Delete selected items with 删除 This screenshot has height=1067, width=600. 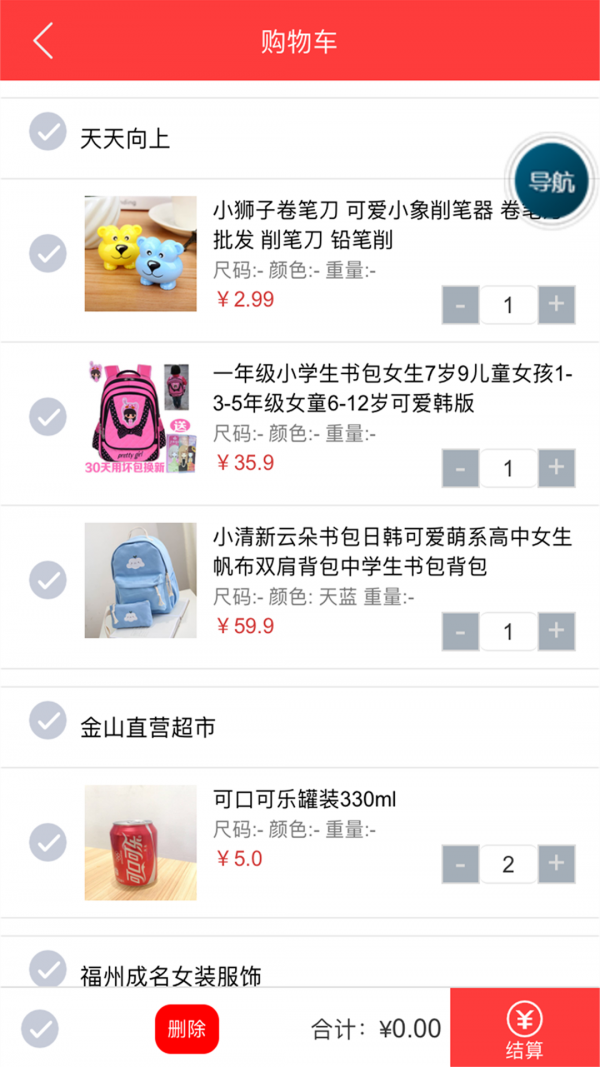pyautogui.click(x=187, y=1028)
